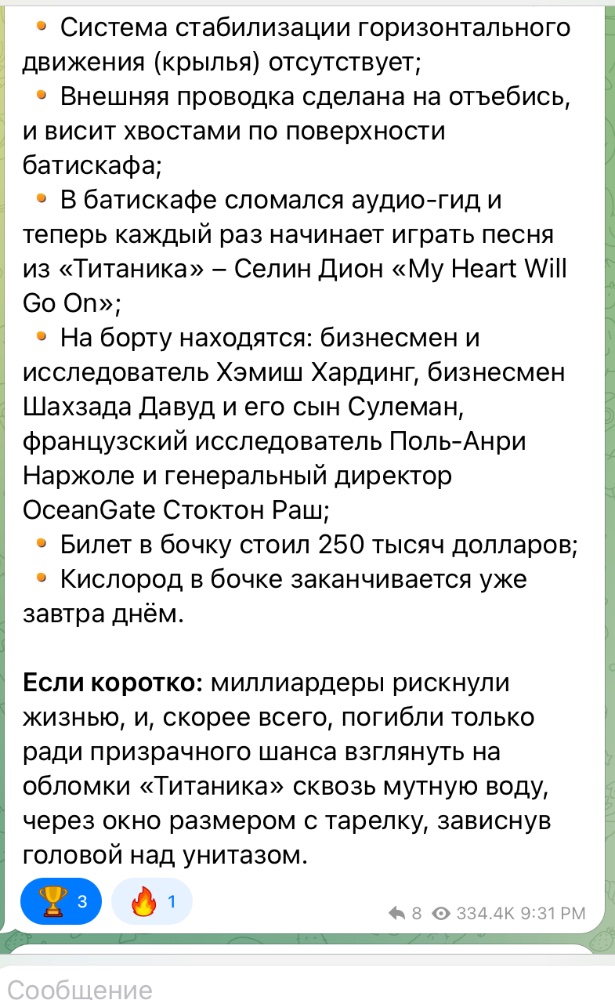Tap the Сообщение message input field
The width and height of the screenshot is (615, 1000).
(x=308, y=985)
